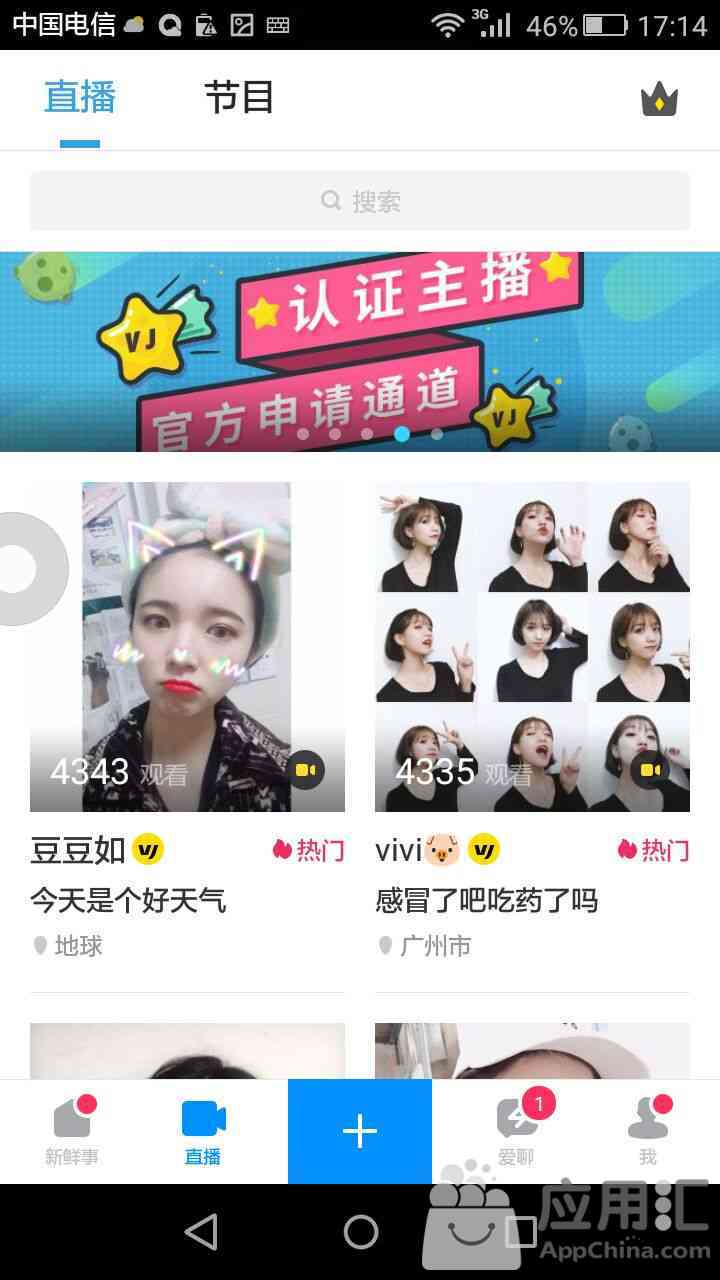Open the 直播 bottom navigation tab
720x1280 pixels.
[x=203, y=1132]
